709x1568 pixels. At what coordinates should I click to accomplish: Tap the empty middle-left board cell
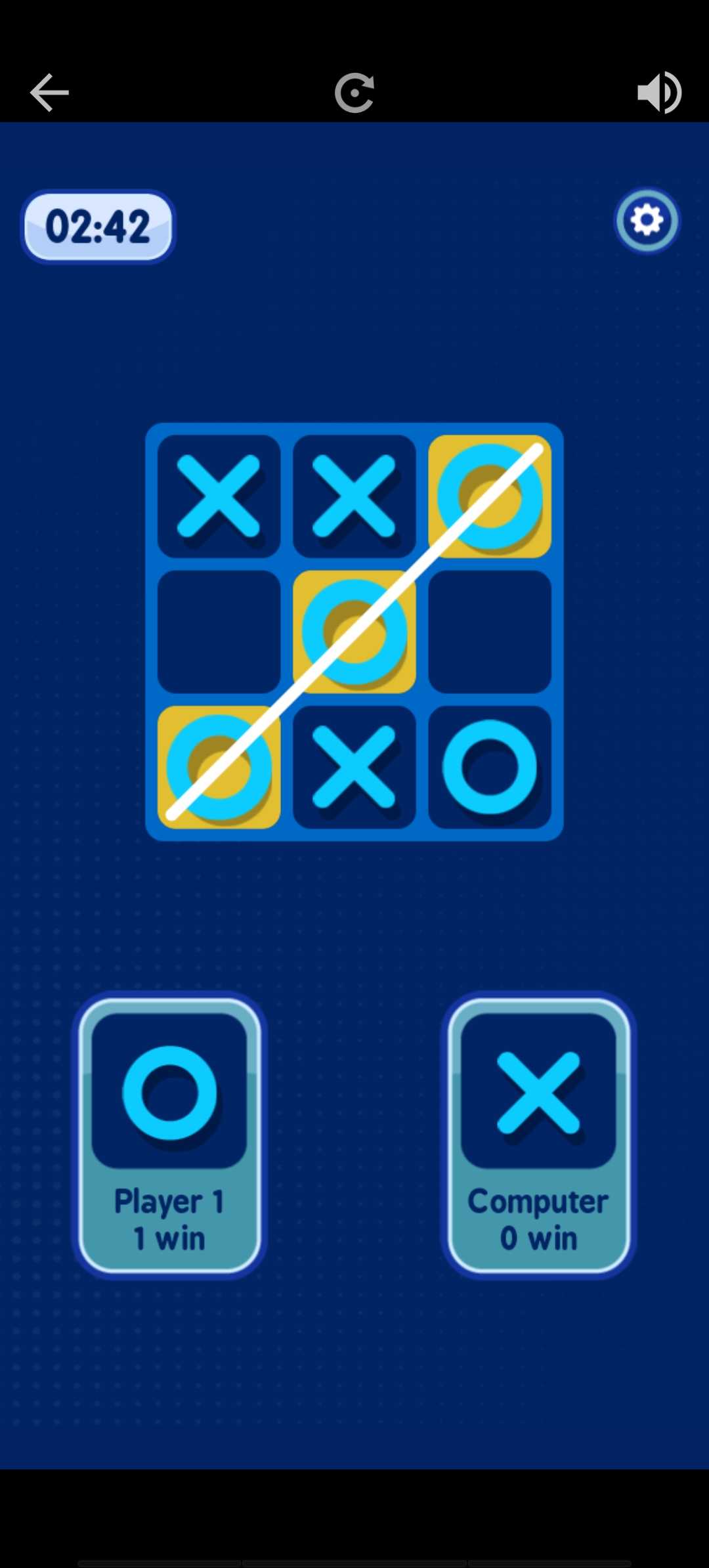coord(219,632)
